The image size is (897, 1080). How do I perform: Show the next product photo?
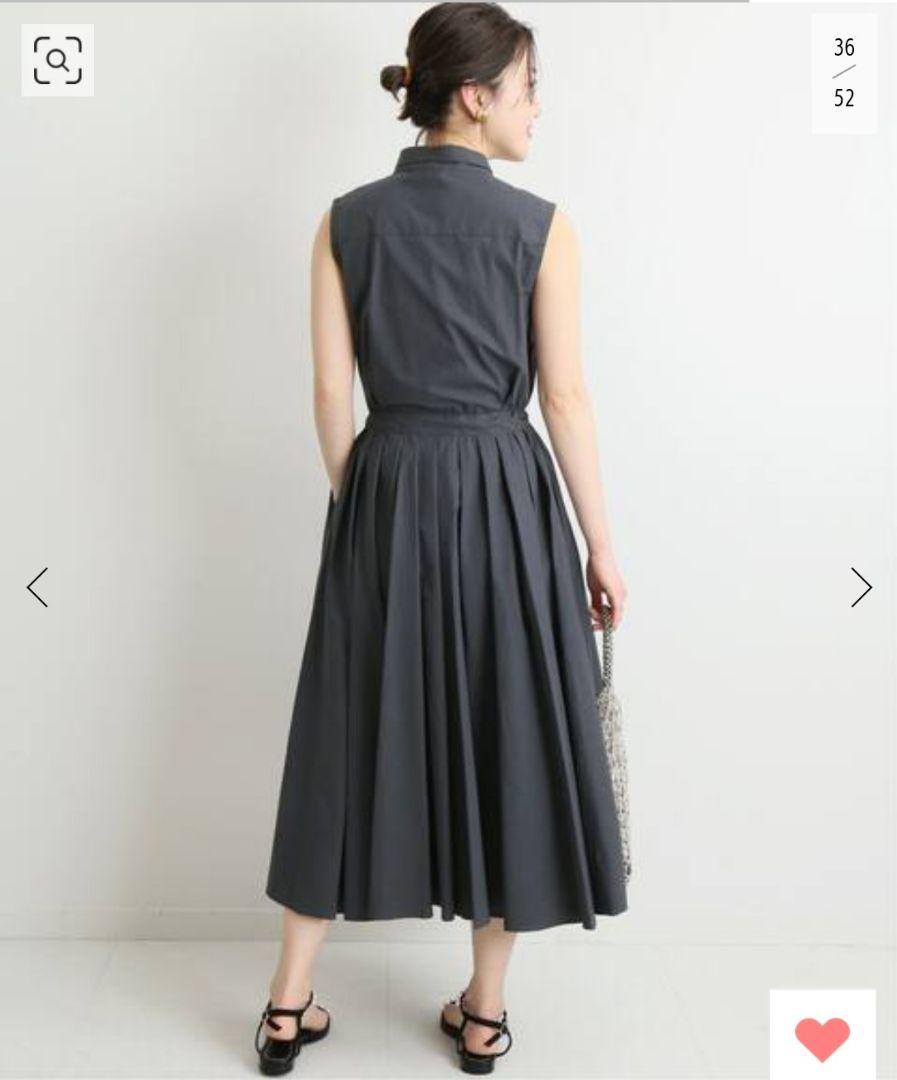(861, 587)
